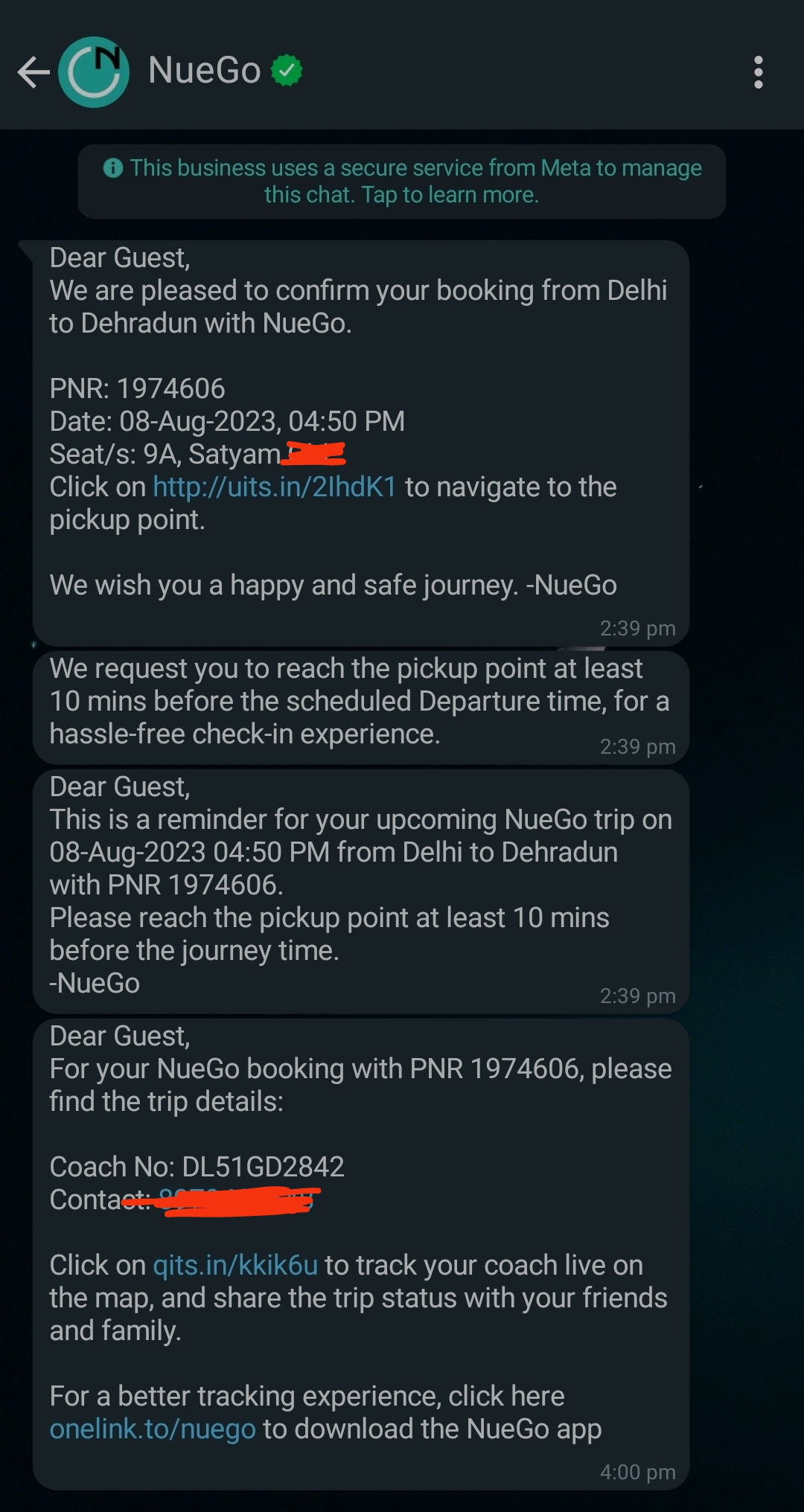This screenshot has height=1512, width=804.
Task: Tap the Meta secure service notice
Action: coord(402,182)
